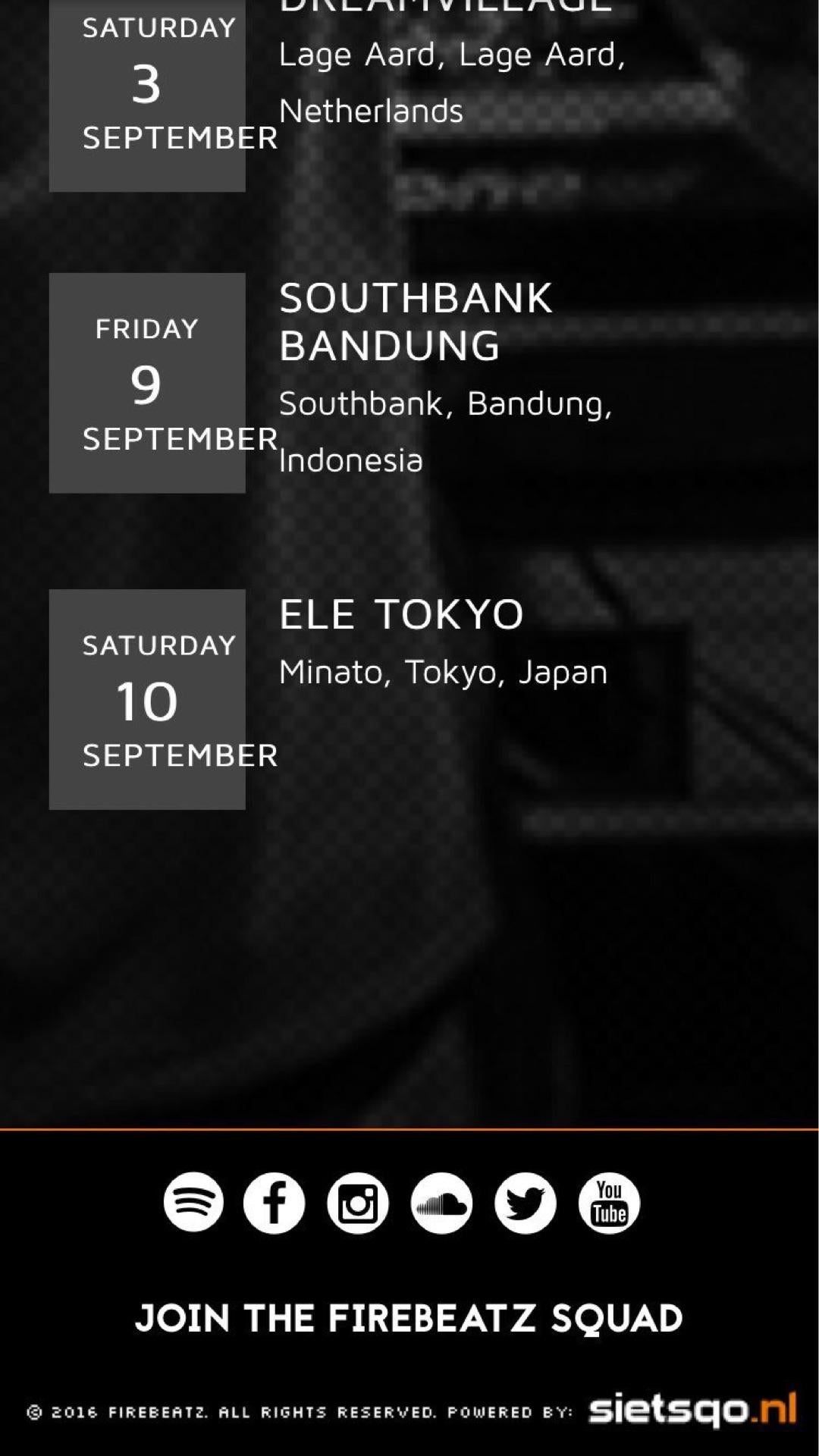Open the sietsqo.nl link
Screen dimensions: 819x1456
pos(692,1409)
